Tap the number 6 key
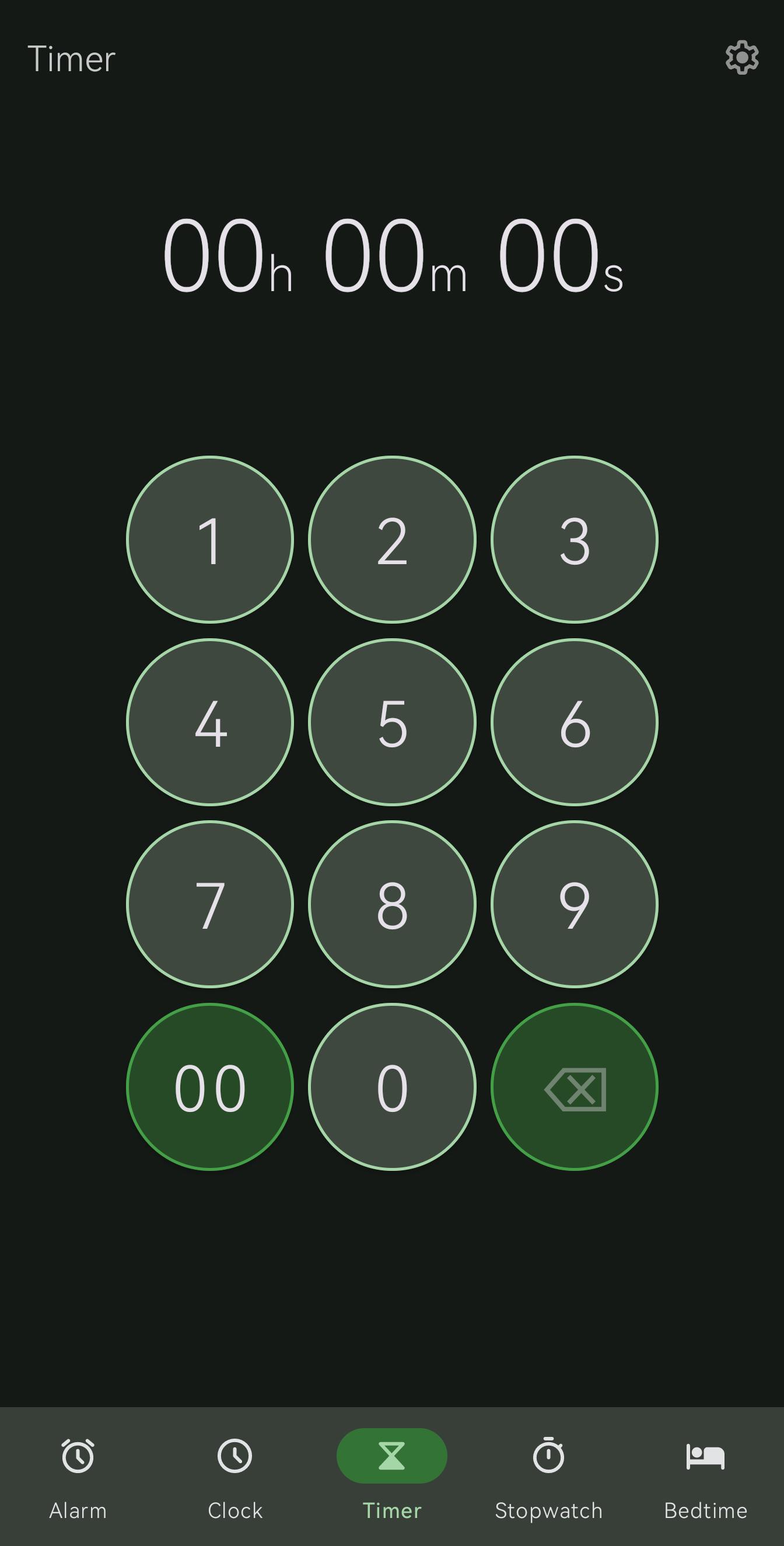 575,722
